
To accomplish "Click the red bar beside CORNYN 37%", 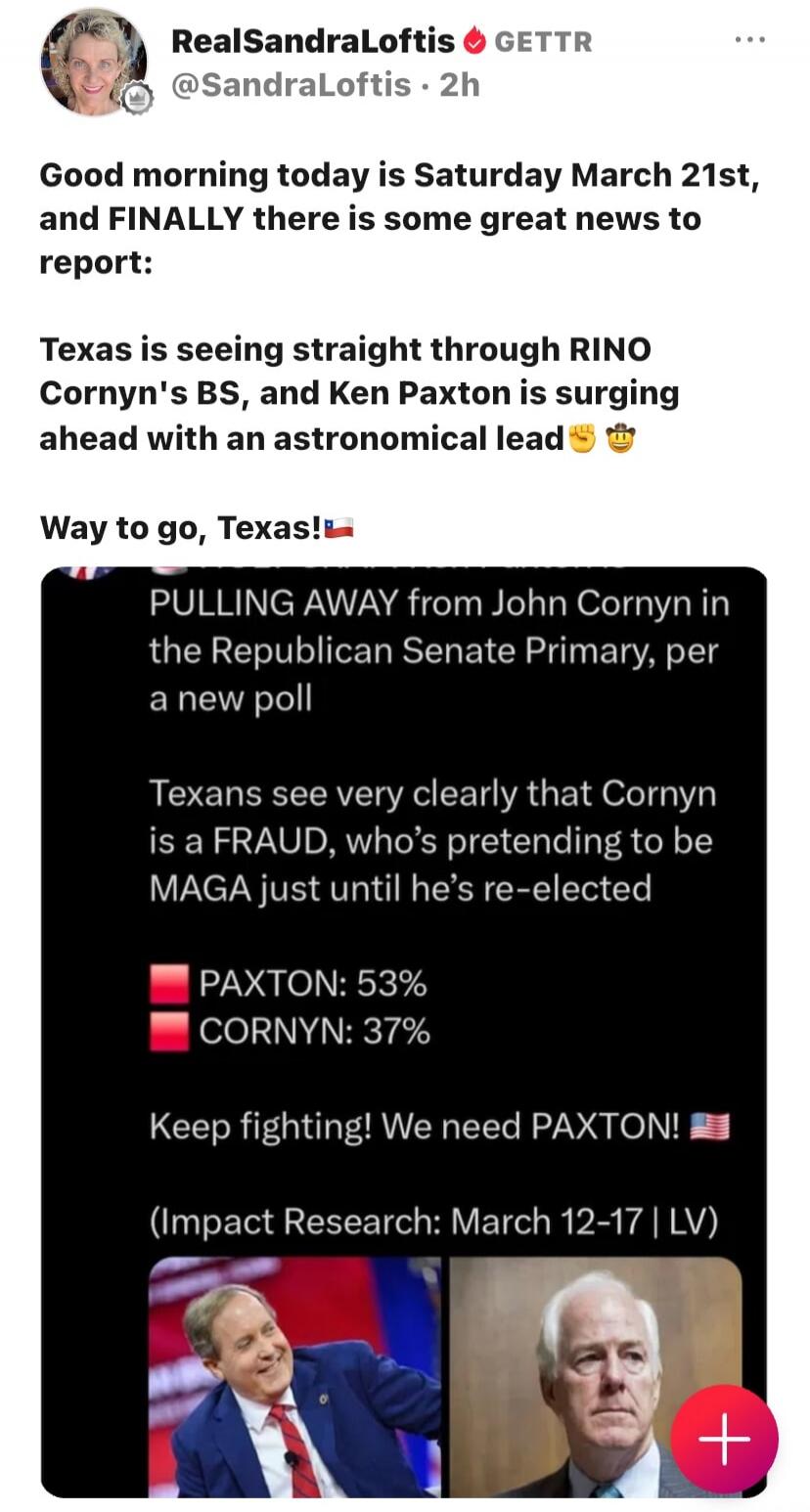I will (168, 1031).
